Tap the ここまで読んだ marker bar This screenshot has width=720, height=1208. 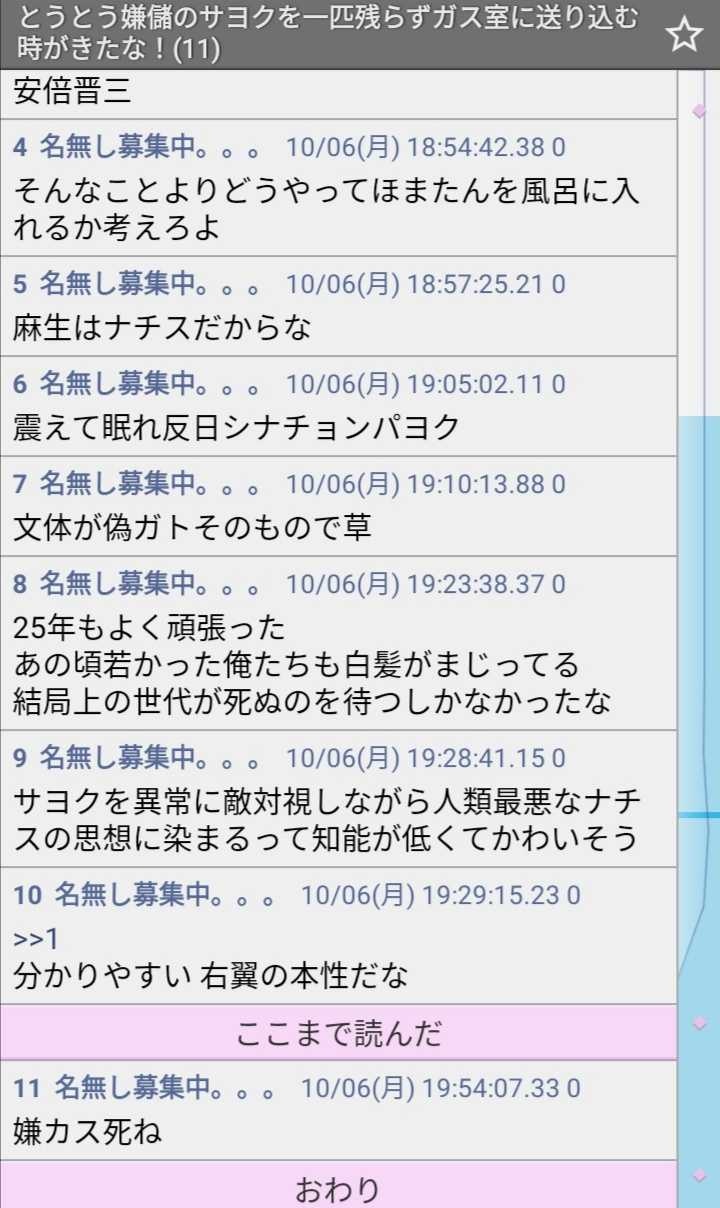pyautogui.click(x=338, y=1033)
